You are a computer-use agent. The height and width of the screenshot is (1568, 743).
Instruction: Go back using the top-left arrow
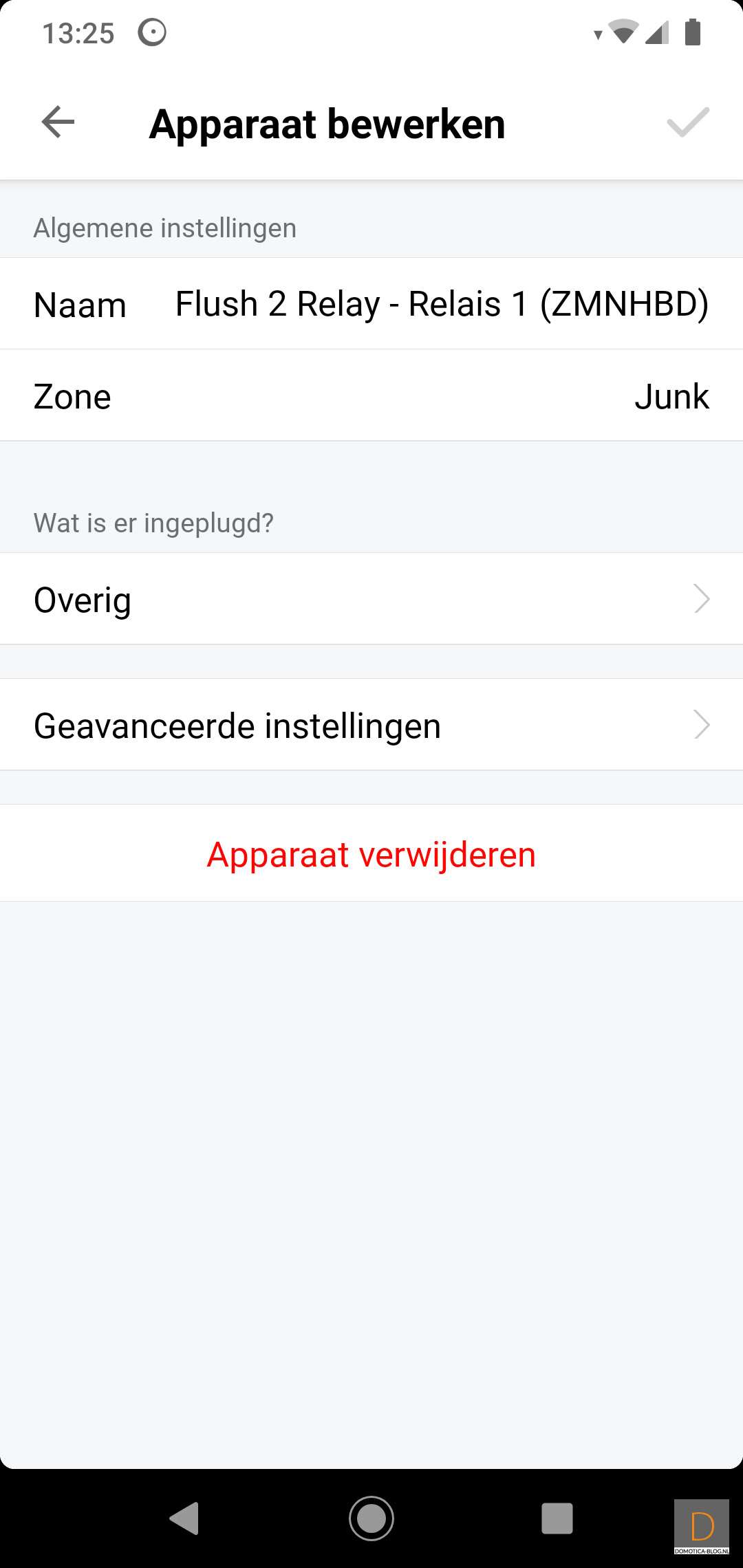click(x=58, y=123)
